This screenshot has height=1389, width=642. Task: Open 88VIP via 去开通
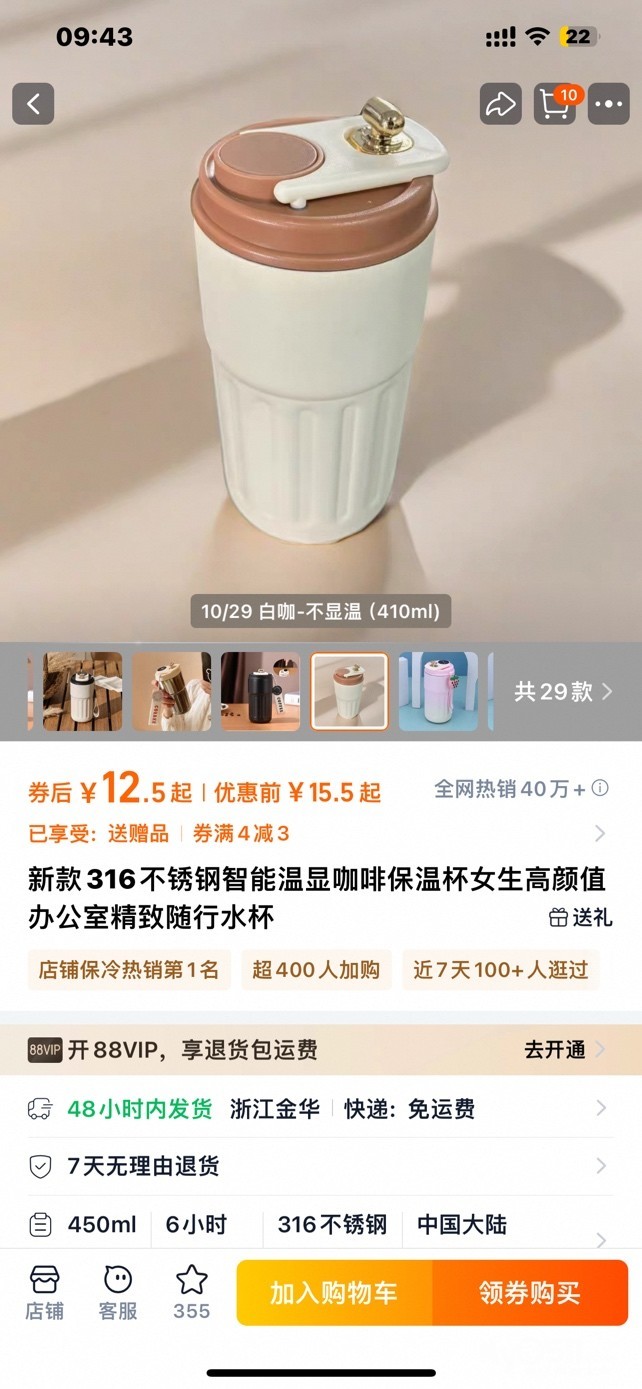click(x=565, y=1049)
